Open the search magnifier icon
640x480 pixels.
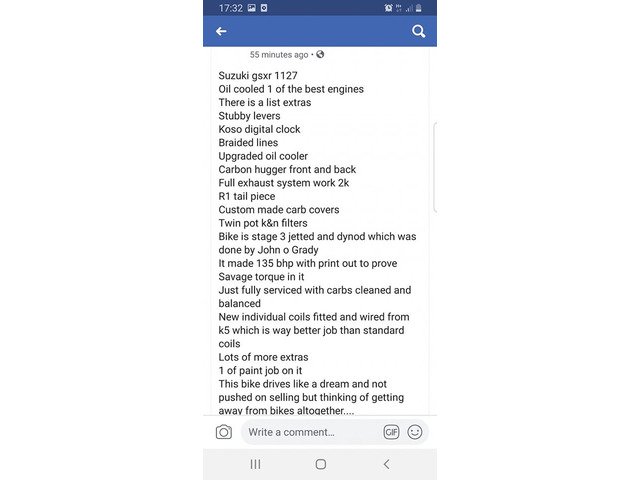pyautogui.click(x=419, y=31)
